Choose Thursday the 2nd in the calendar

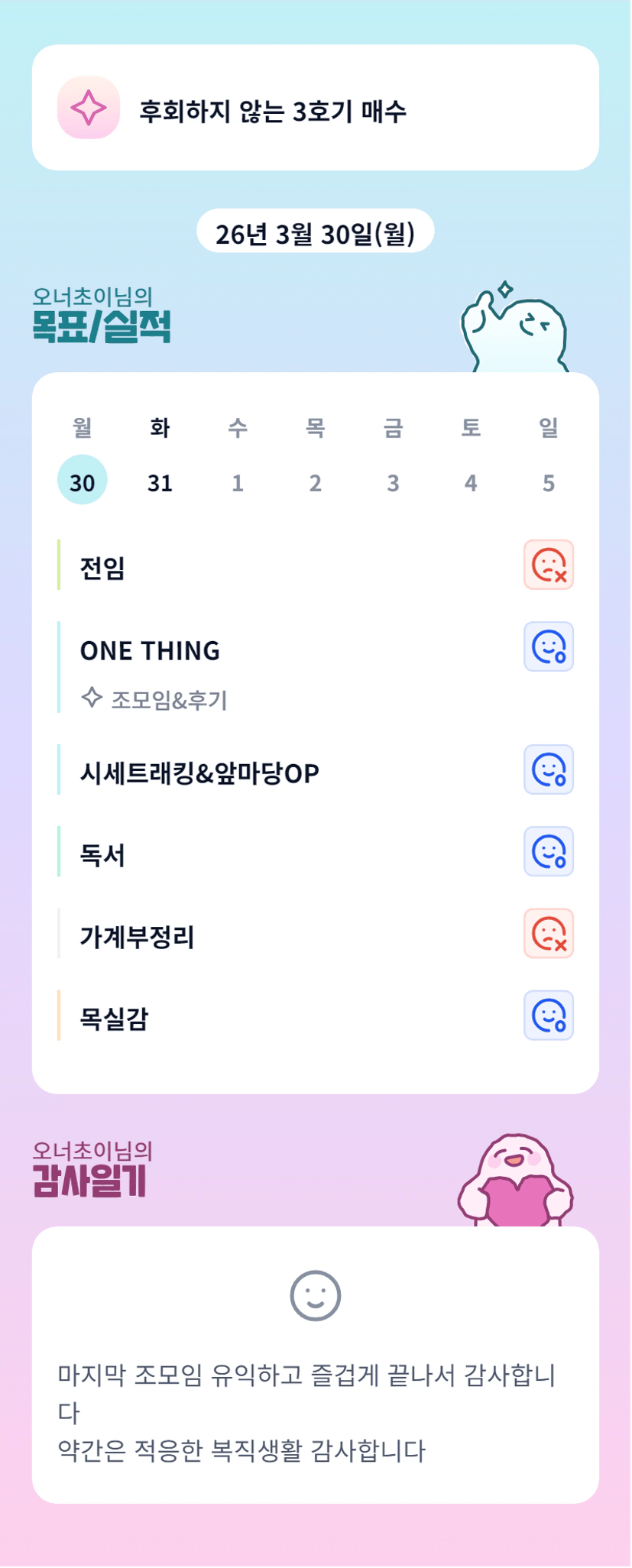tap(315, 482)
